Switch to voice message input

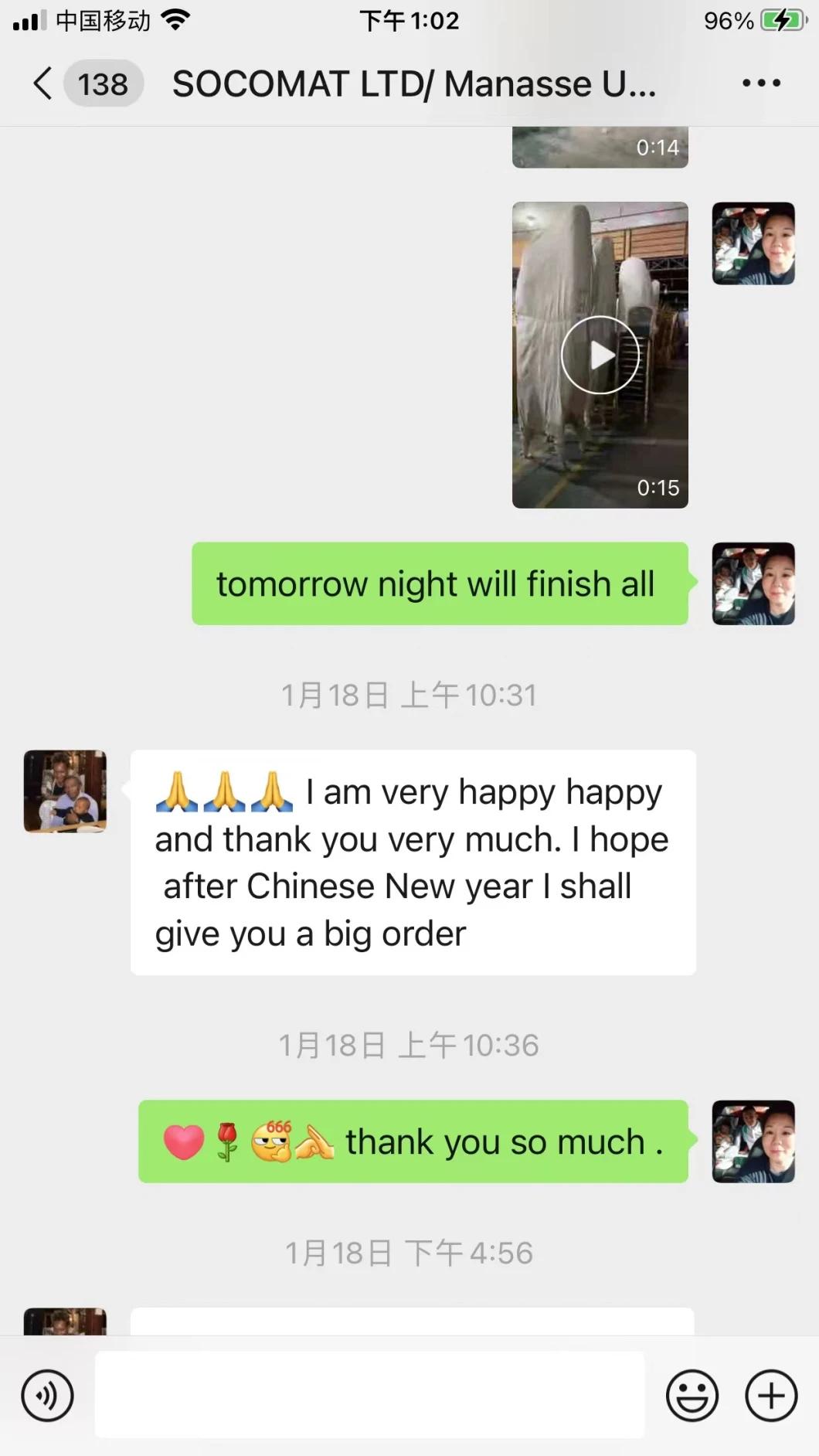pyautogui.click(x=48, y=1396)
